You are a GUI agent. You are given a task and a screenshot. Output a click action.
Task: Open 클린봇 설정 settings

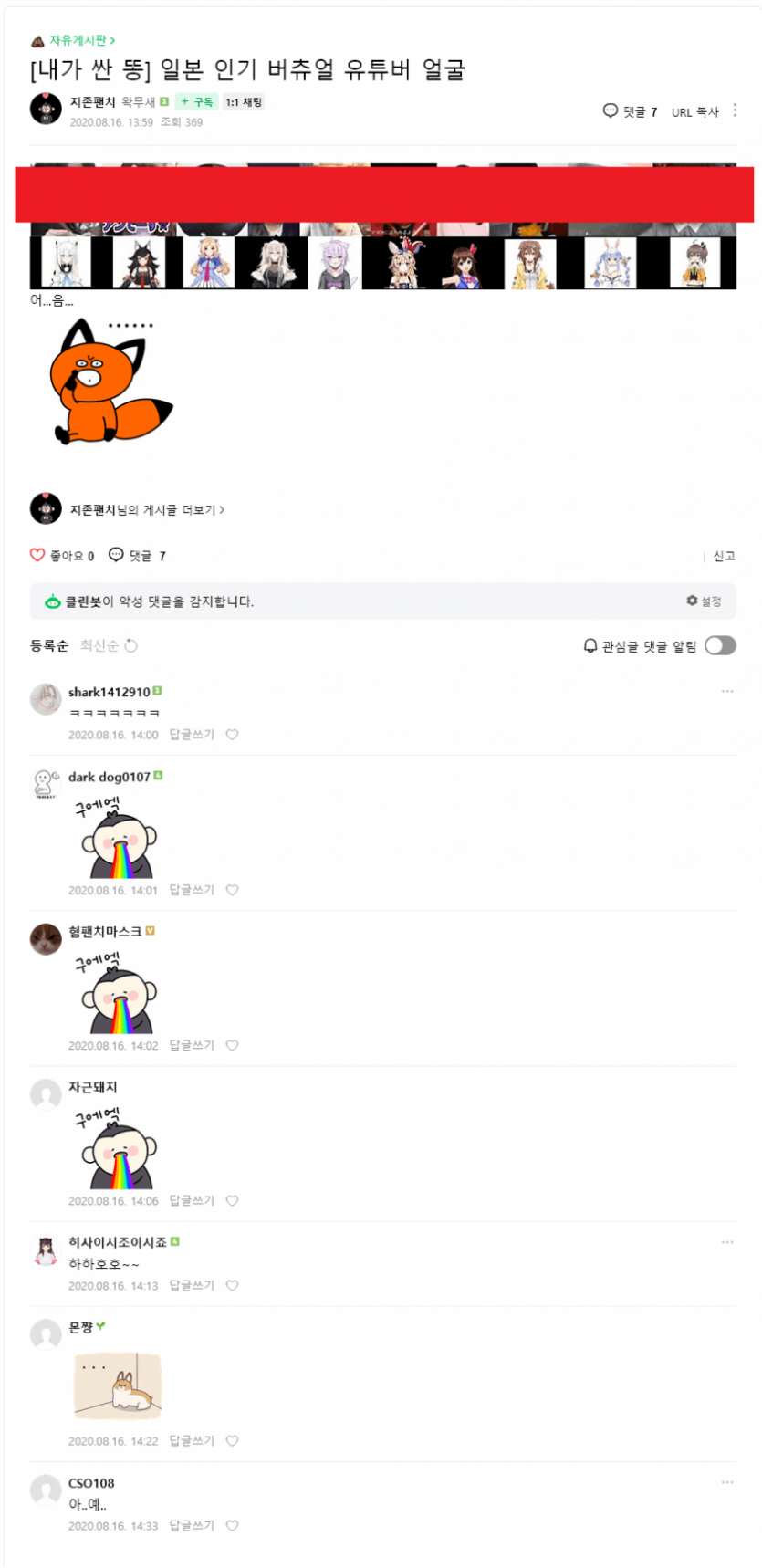point(704,601)
